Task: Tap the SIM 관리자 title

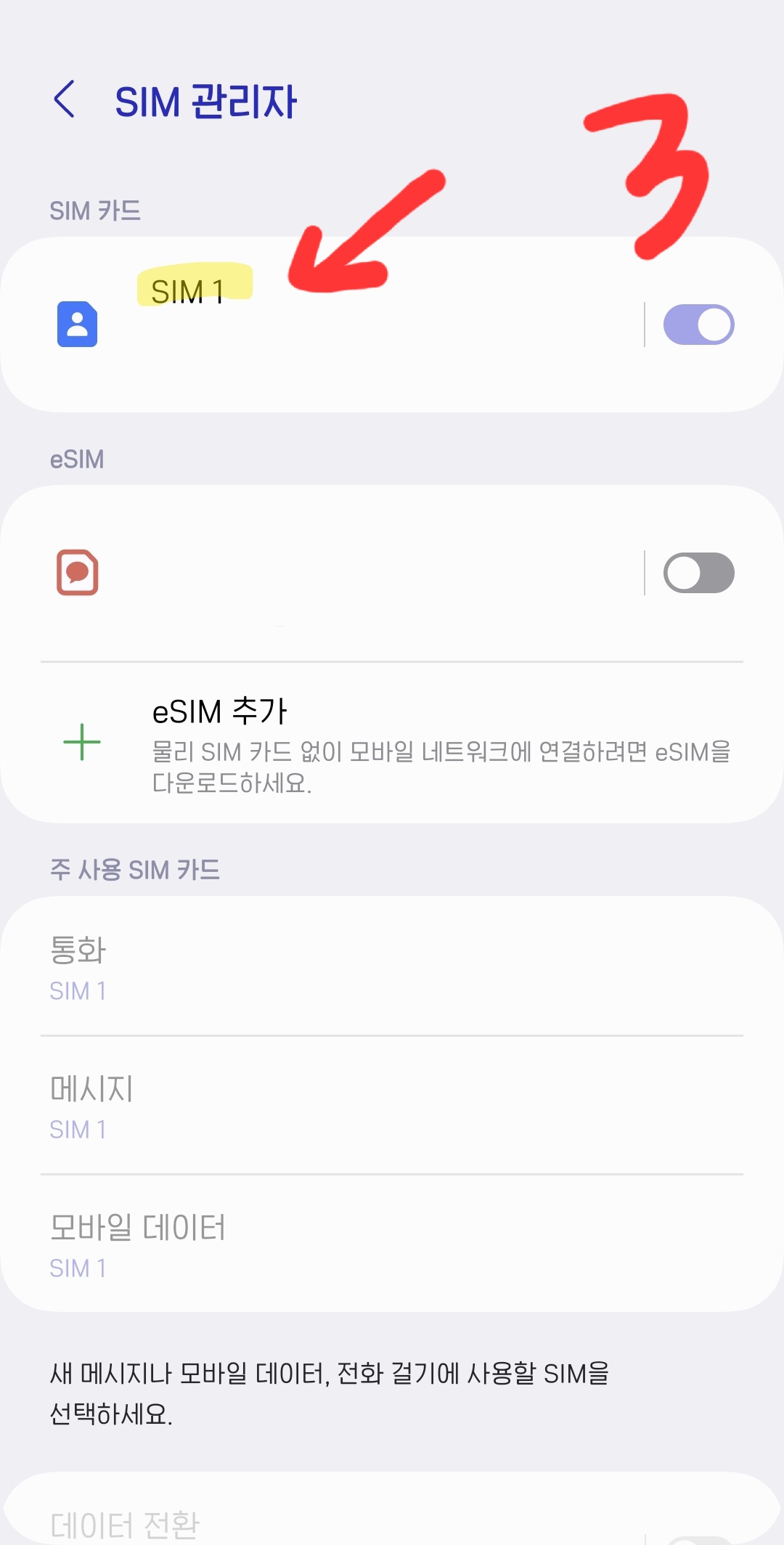Action: (x=208, y=101)
